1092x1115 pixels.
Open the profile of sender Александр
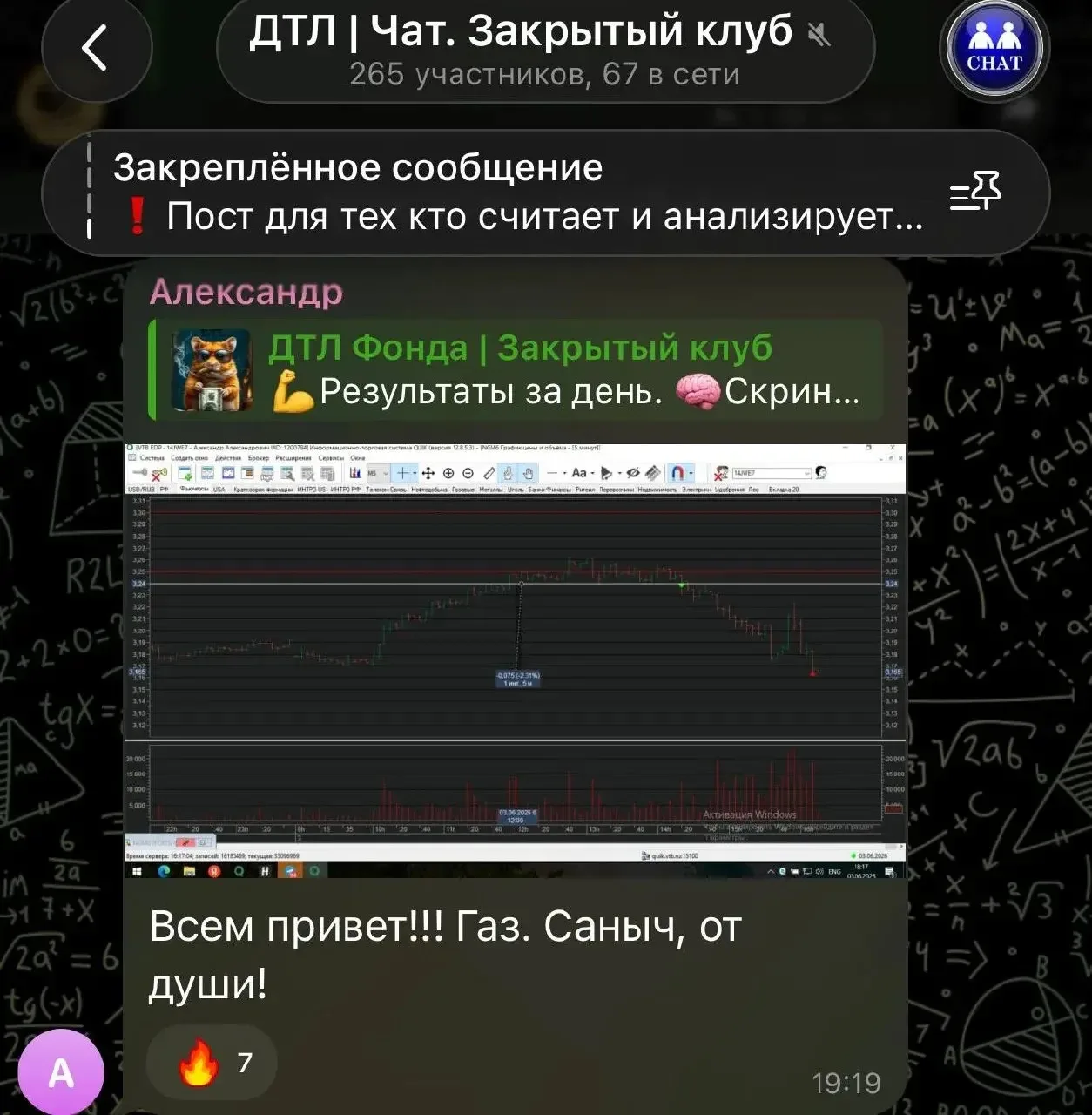[x=246, y=291]
